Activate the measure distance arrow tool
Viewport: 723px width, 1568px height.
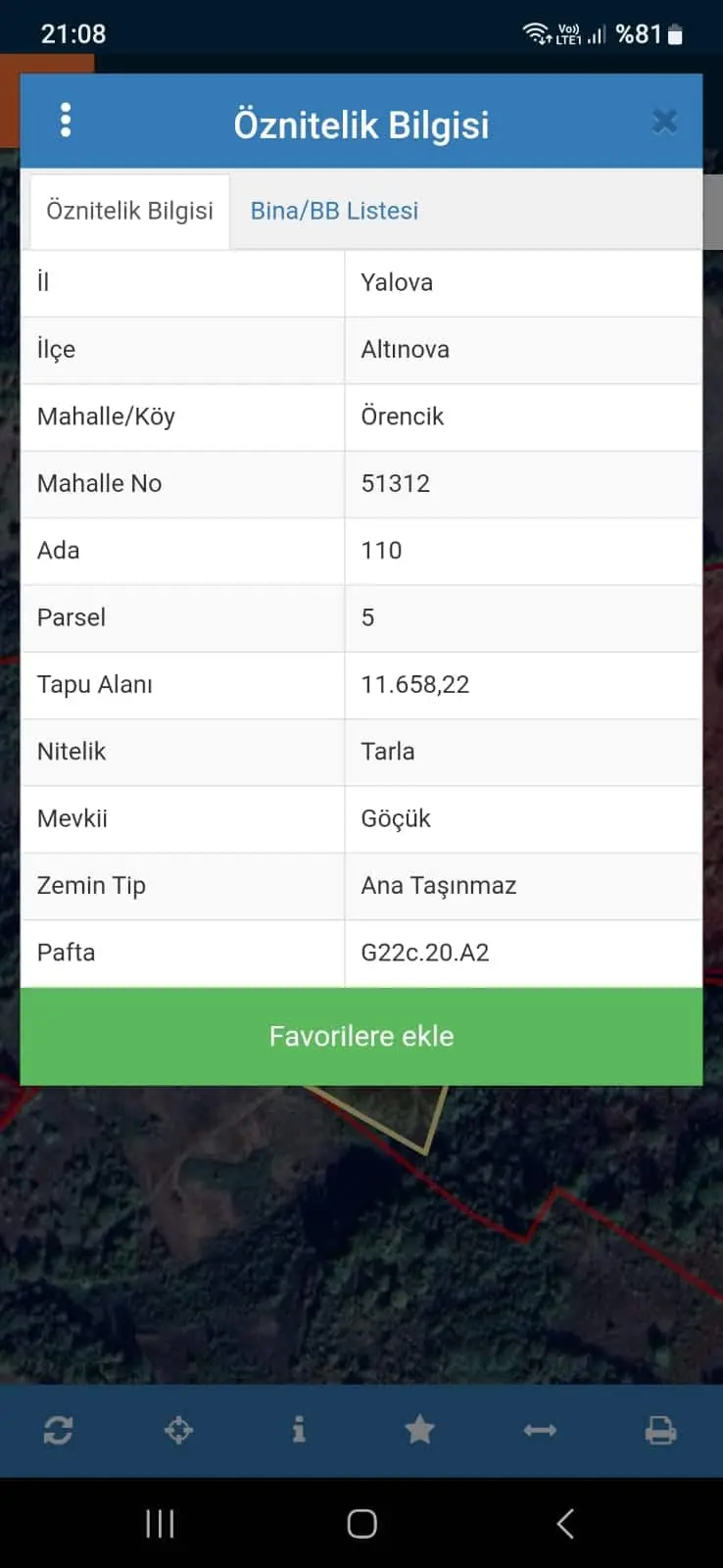pyautogui.click(x=540, y=1431)
